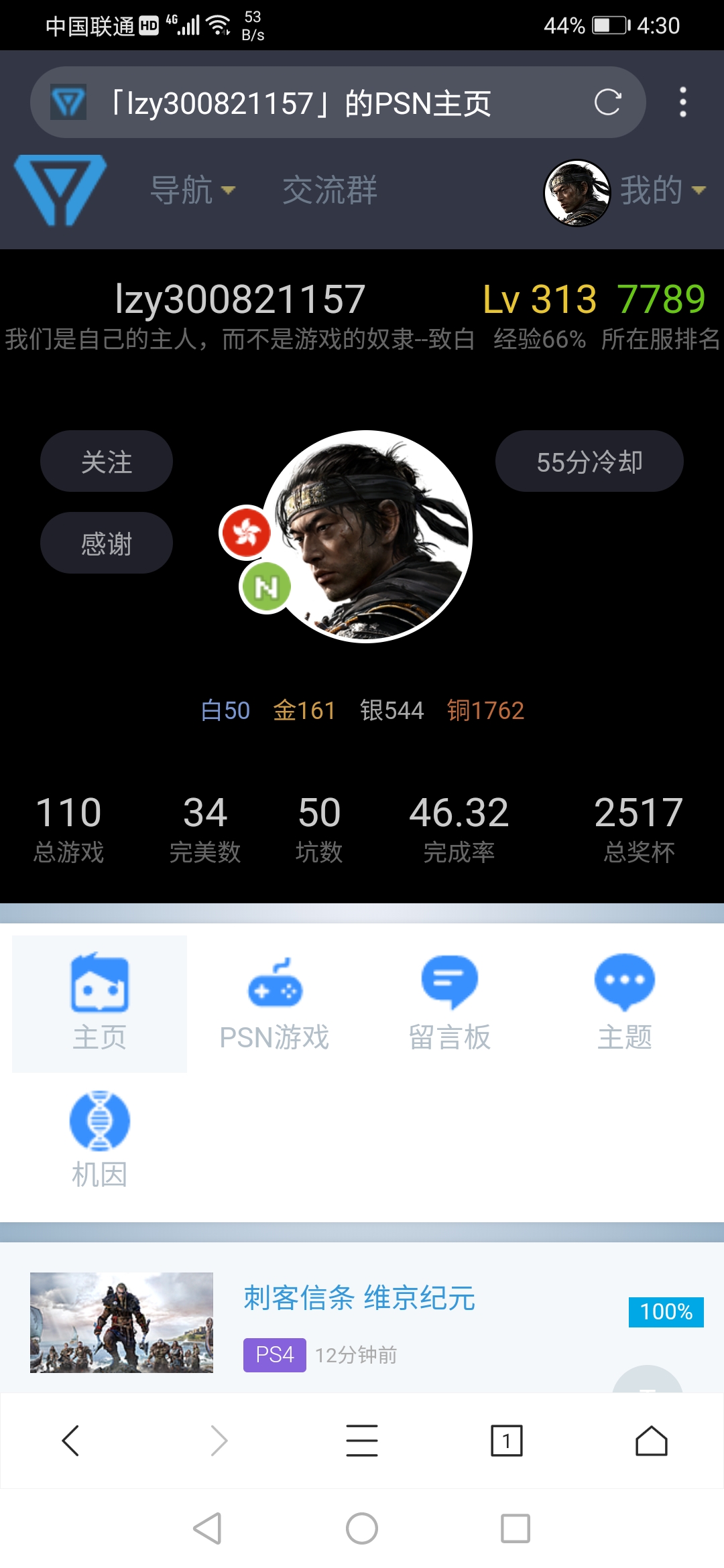Open the 主题 tab
Screen dimensions: 724x1568
coord(624,1003)
